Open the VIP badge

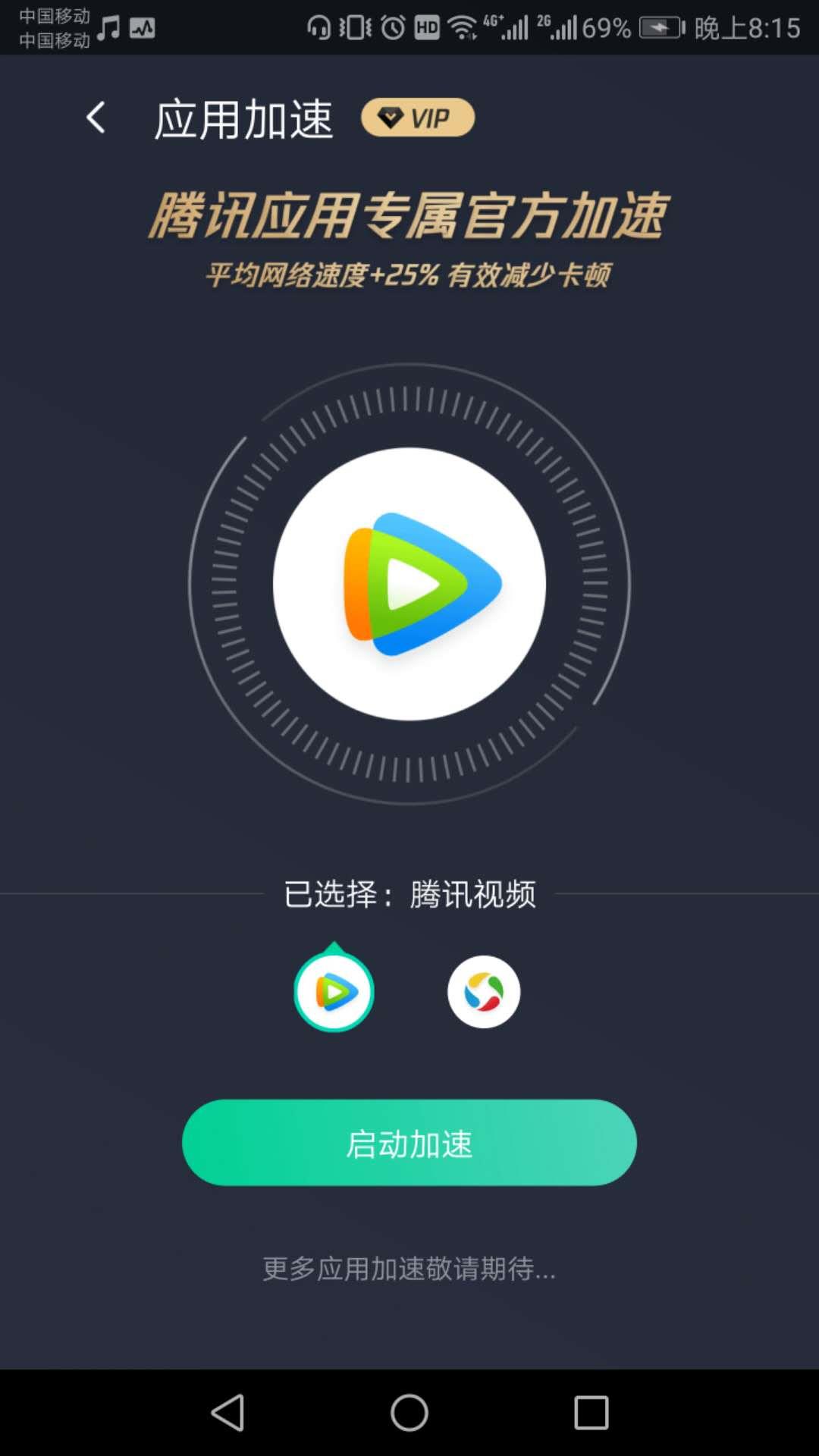click(x=418, y=118)
